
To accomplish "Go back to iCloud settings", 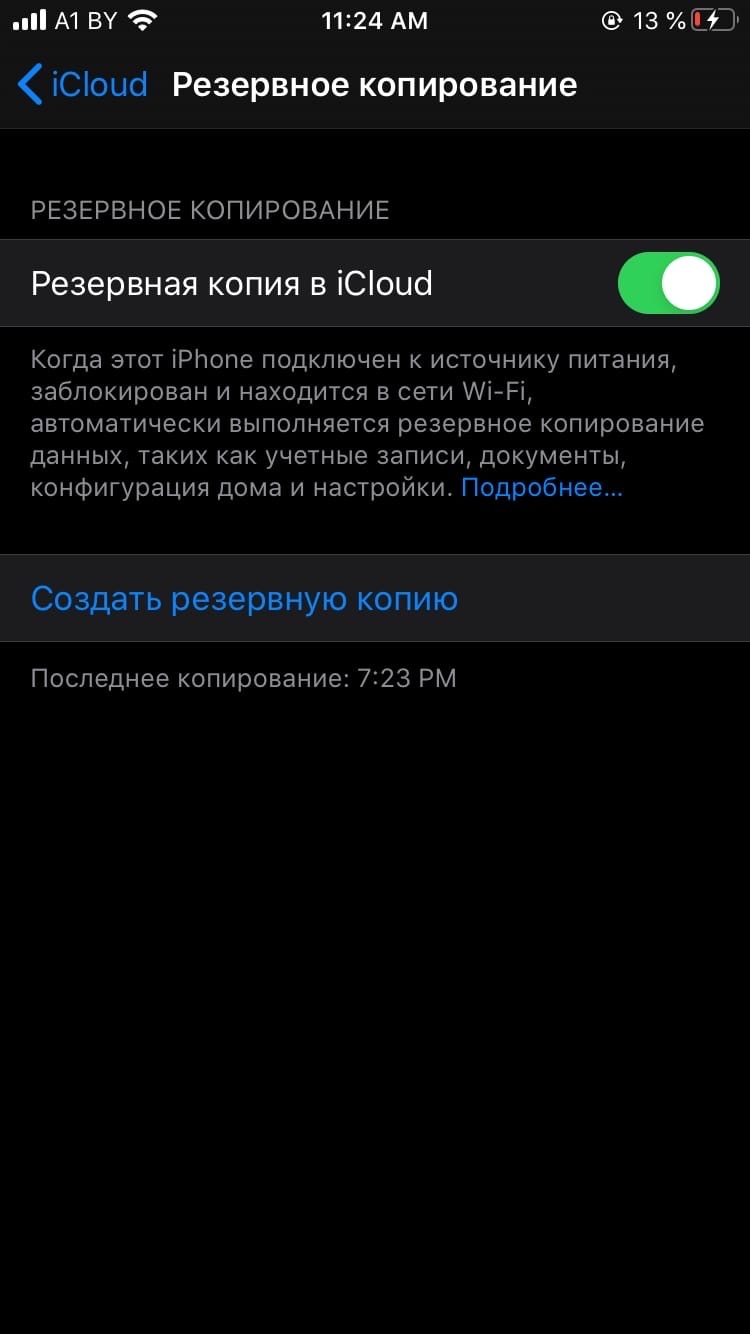I will click(83, 84).
